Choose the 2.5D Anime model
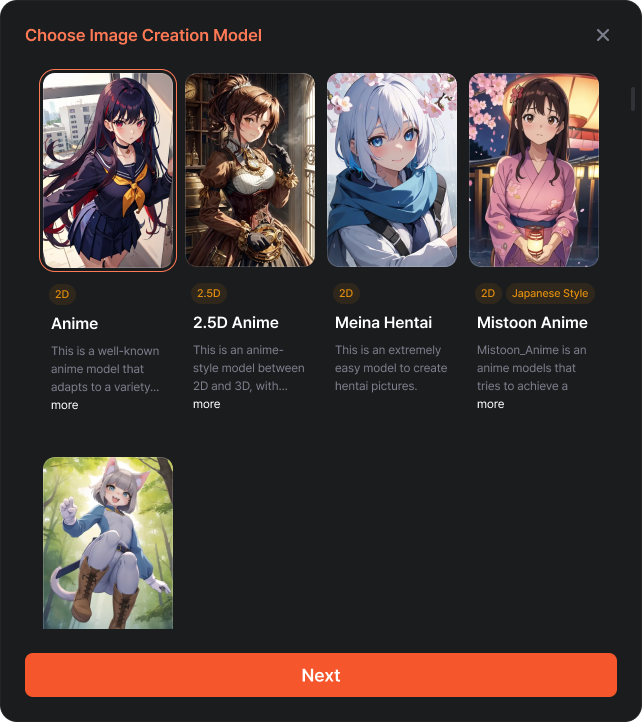The width and height of the screenshot is (642, 722). 250,170
